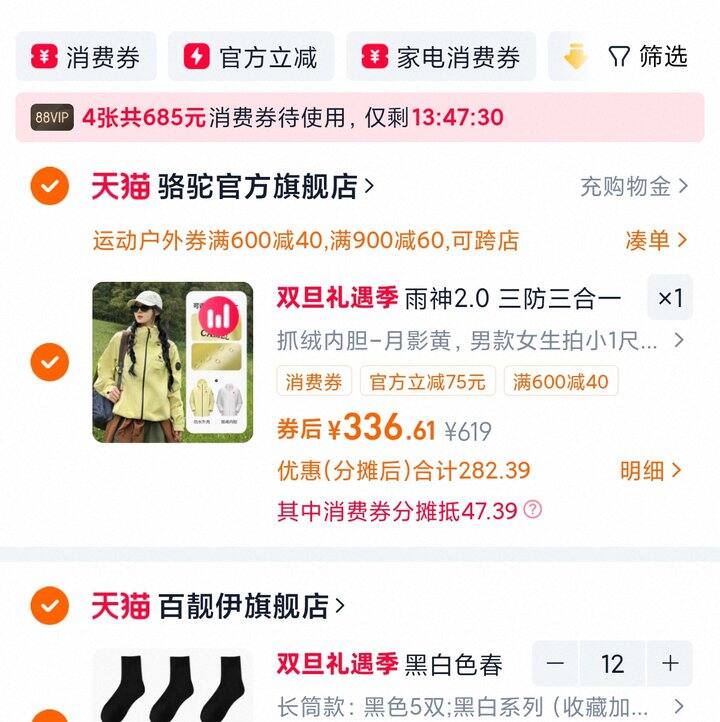This screenshot has height=722, width=720.
Task: Uncheck the 百靓伊旗舰店 store checkbox
Action: [x=50, y=606]
